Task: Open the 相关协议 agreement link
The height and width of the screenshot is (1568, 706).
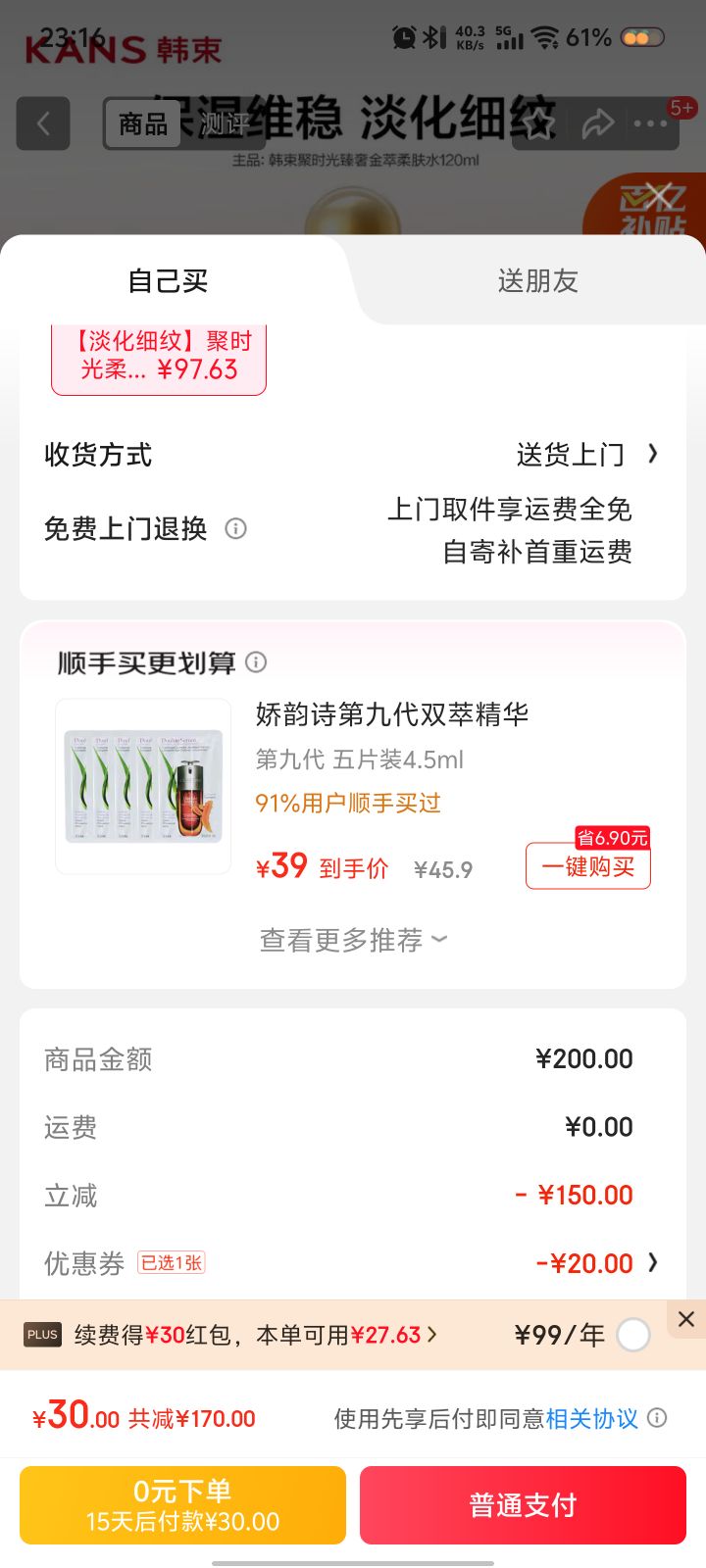Action: coord(591,1418)
